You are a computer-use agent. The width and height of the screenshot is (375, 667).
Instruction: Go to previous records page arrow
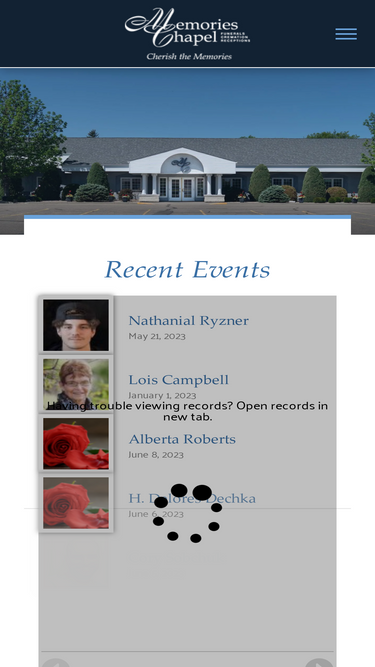pos(56,662)
